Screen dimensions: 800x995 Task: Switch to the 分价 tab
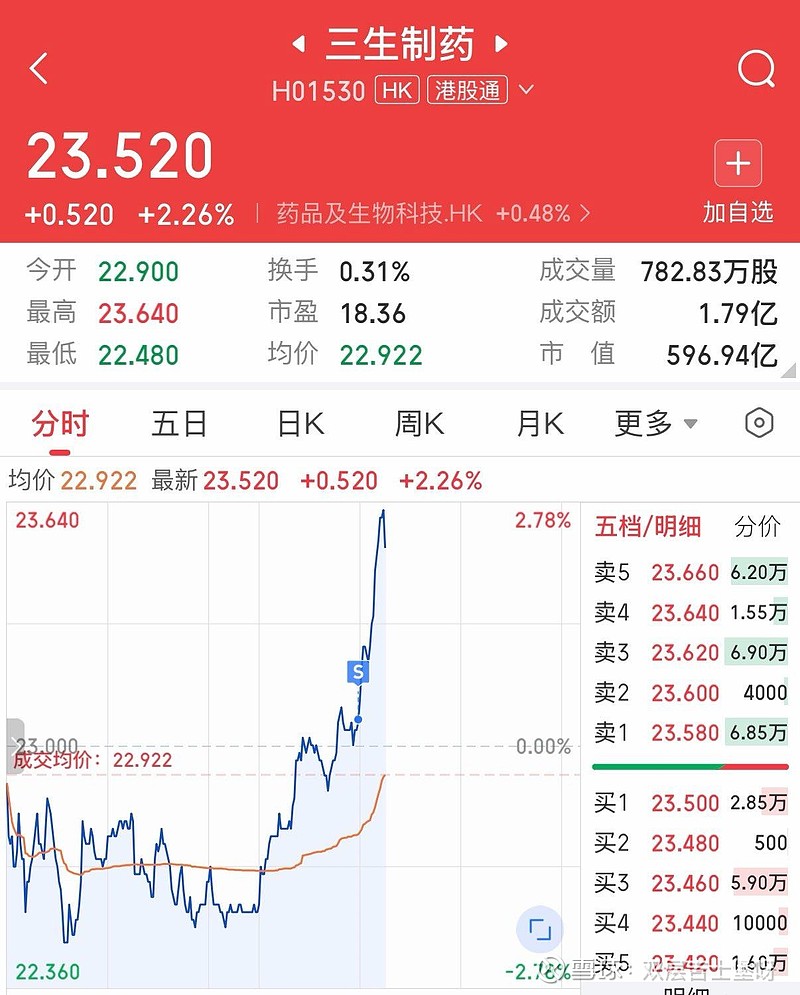(757, 527)
